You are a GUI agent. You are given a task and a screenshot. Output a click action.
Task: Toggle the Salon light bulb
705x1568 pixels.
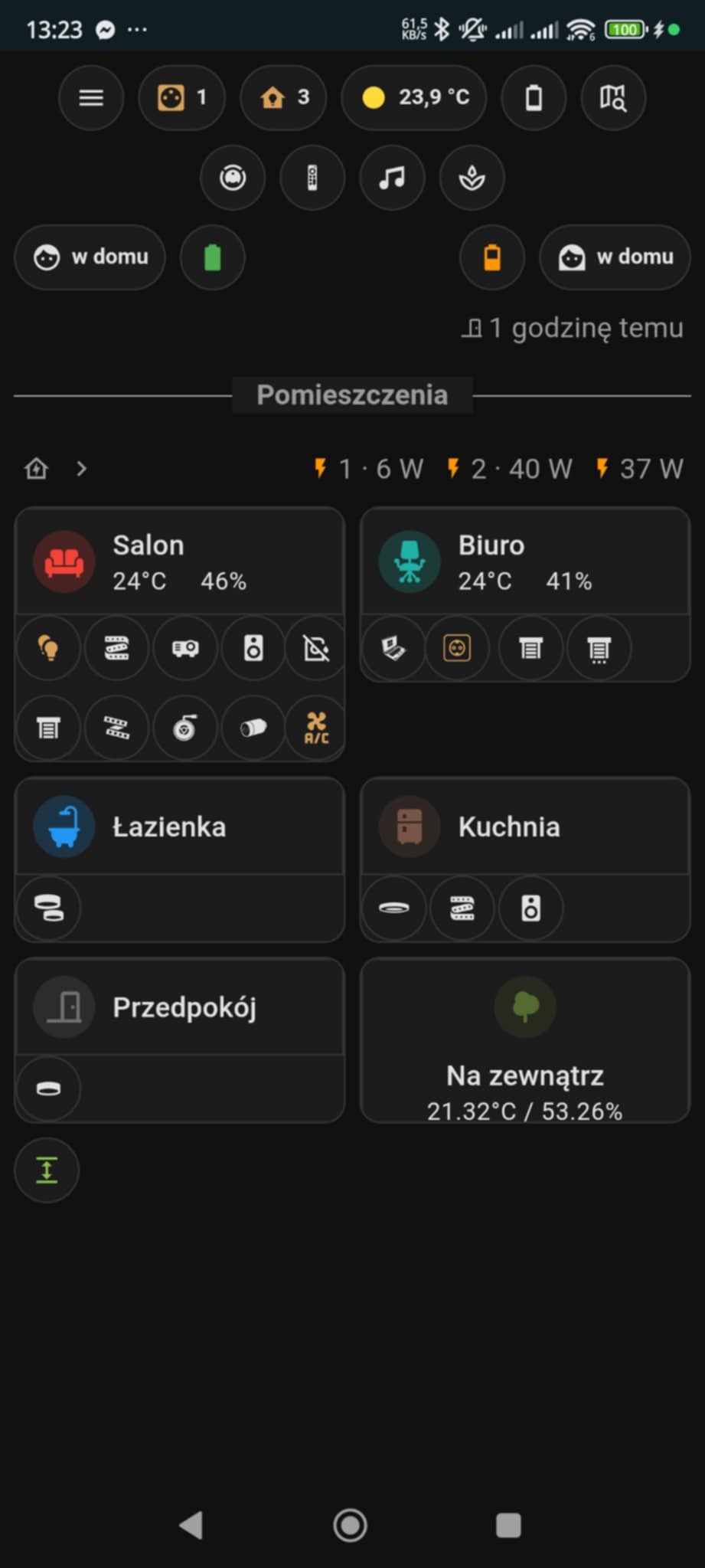(48, 649)
